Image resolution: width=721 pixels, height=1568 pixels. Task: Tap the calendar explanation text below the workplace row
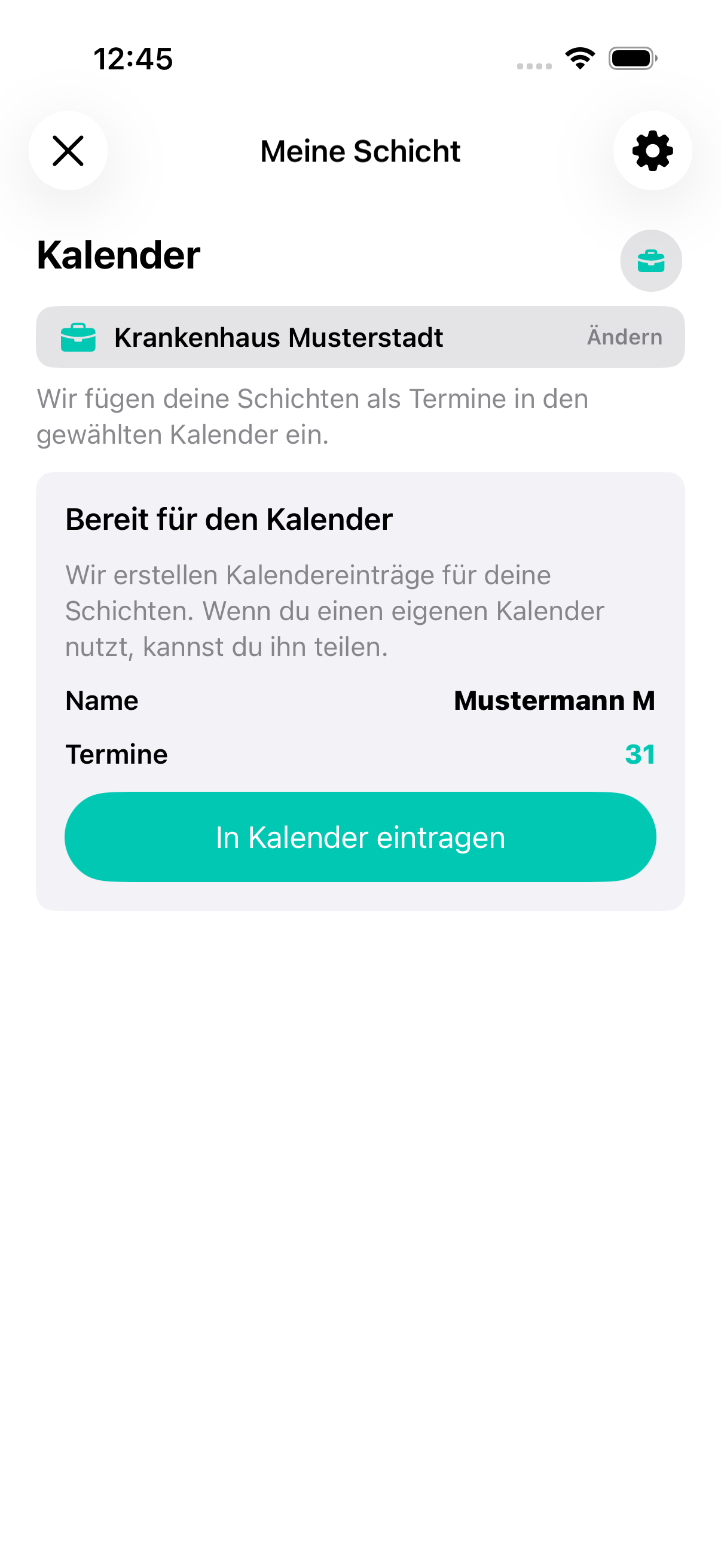click(313, 416)
